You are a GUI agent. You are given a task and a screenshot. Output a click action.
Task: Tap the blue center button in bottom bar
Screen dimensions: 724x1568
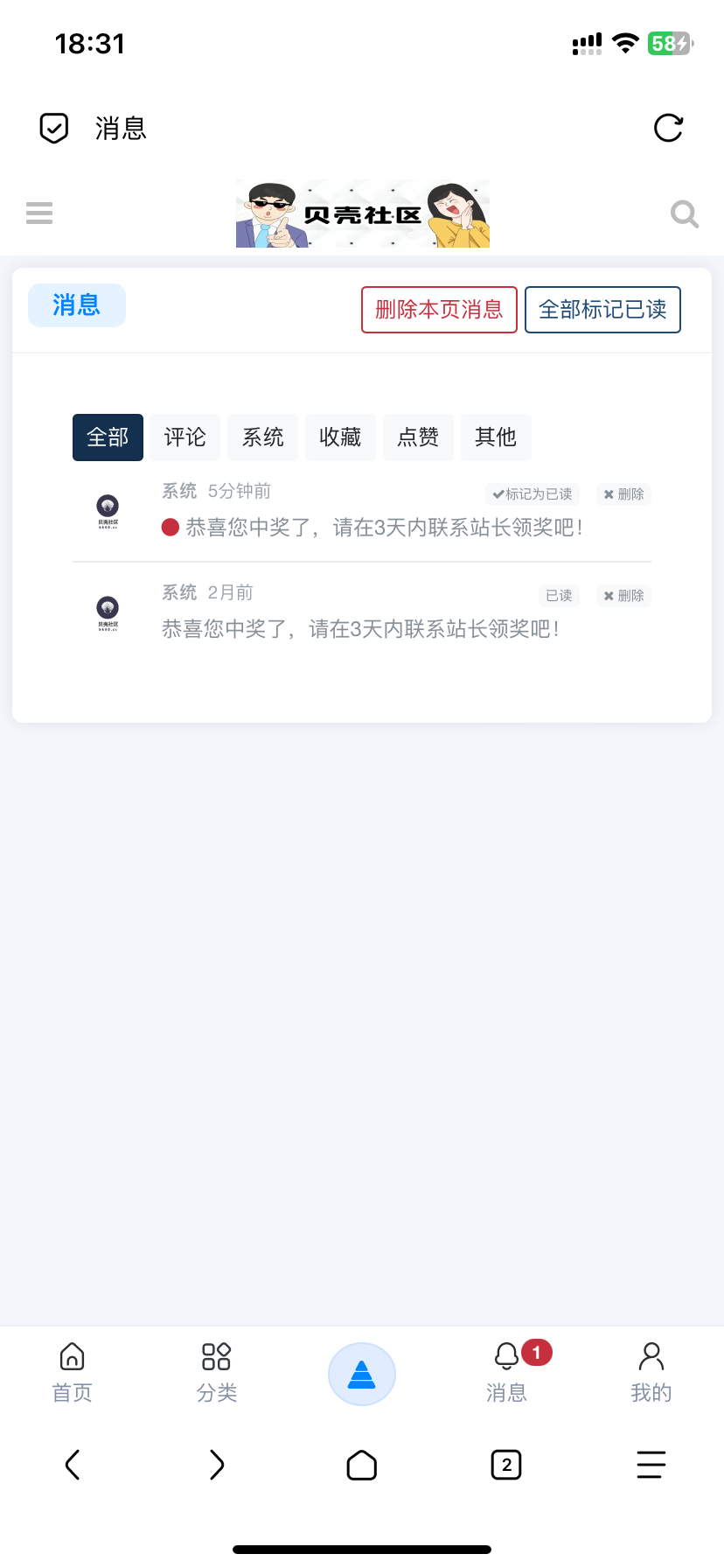[362, 1375]
